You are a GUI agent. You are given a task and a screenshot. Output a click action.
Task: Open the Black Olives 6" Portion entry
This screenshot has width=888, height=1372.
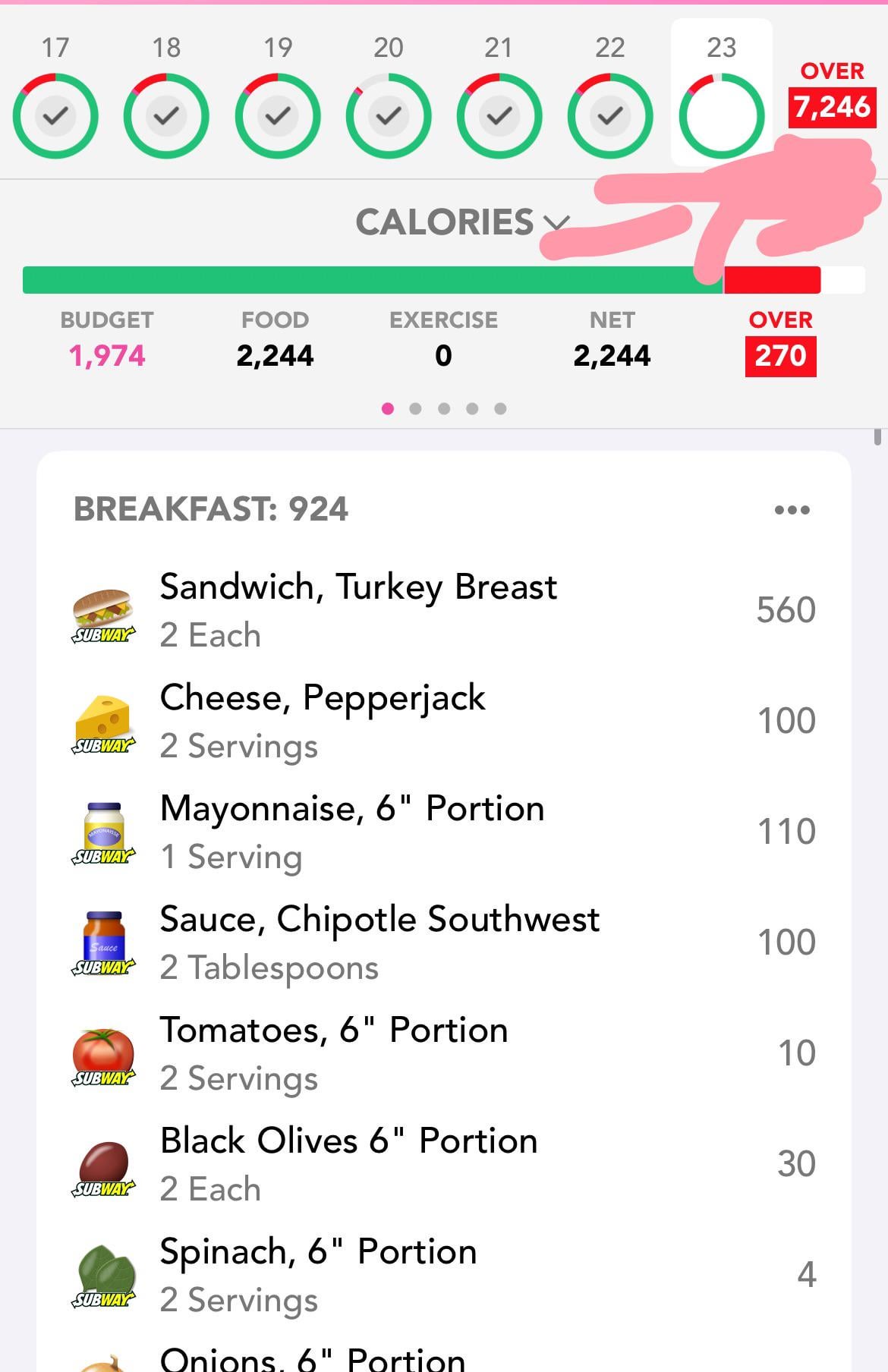click(444, 1164)
